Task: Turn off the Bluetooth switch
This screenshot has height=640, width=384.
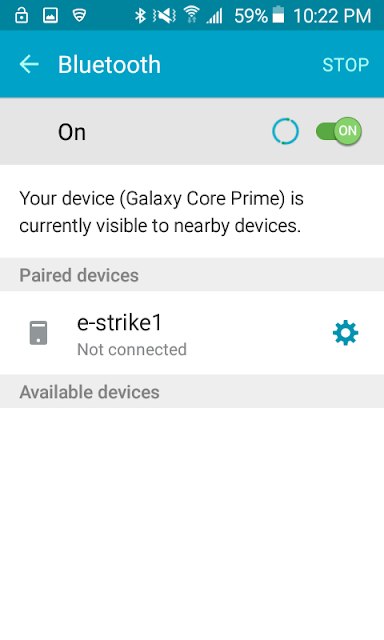Action: [x=339, y=131]
